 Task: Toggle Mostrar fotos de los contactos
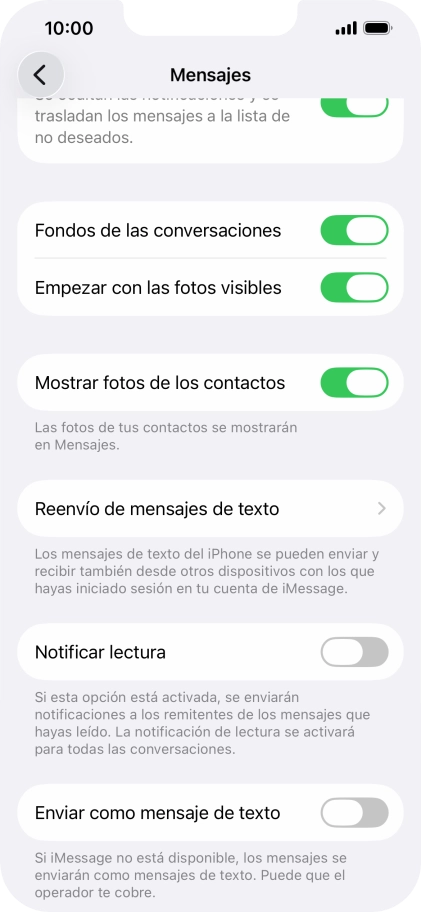(354, 383)
